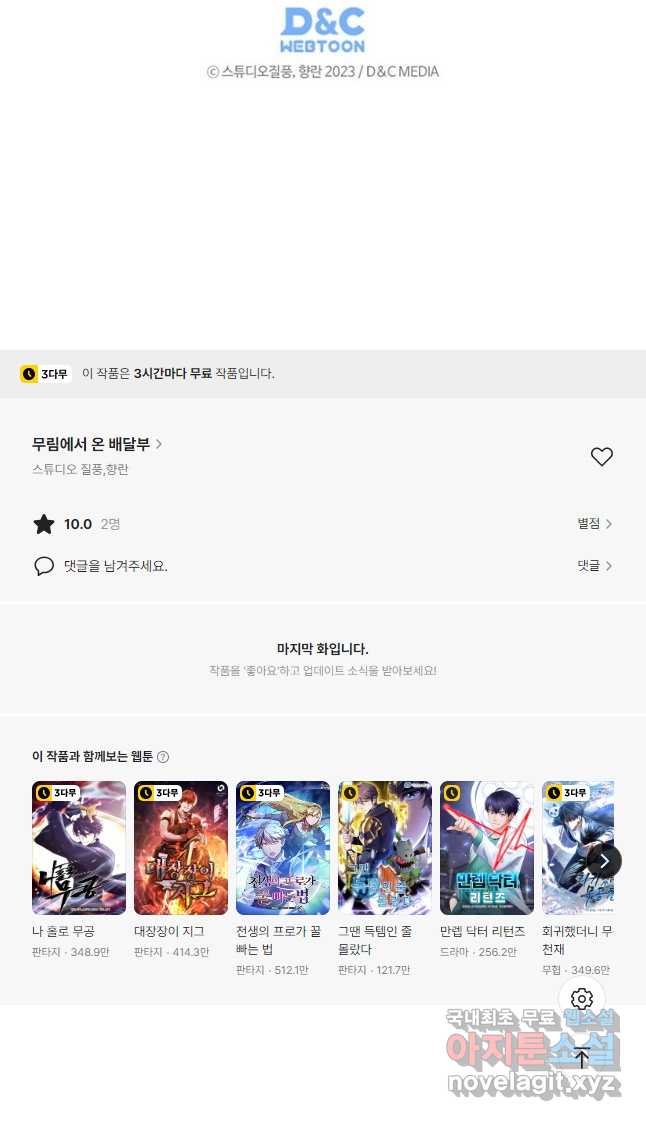Viewport: 646px width, 1121px height.
Task: Jump back to top with arrow button
Action: coord(582,1057)
